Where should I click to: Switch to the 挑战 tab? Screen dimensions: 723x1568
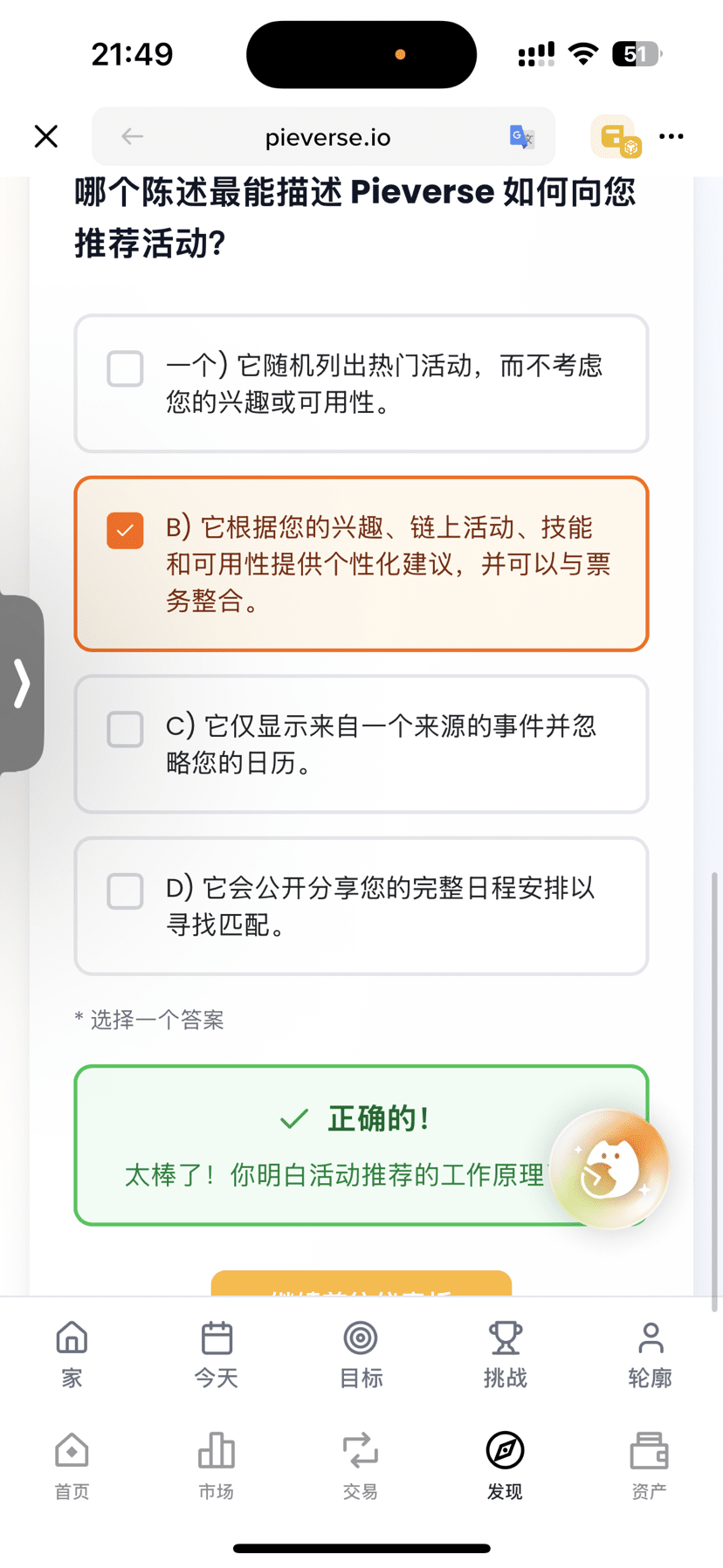(x=506, y=1354)
